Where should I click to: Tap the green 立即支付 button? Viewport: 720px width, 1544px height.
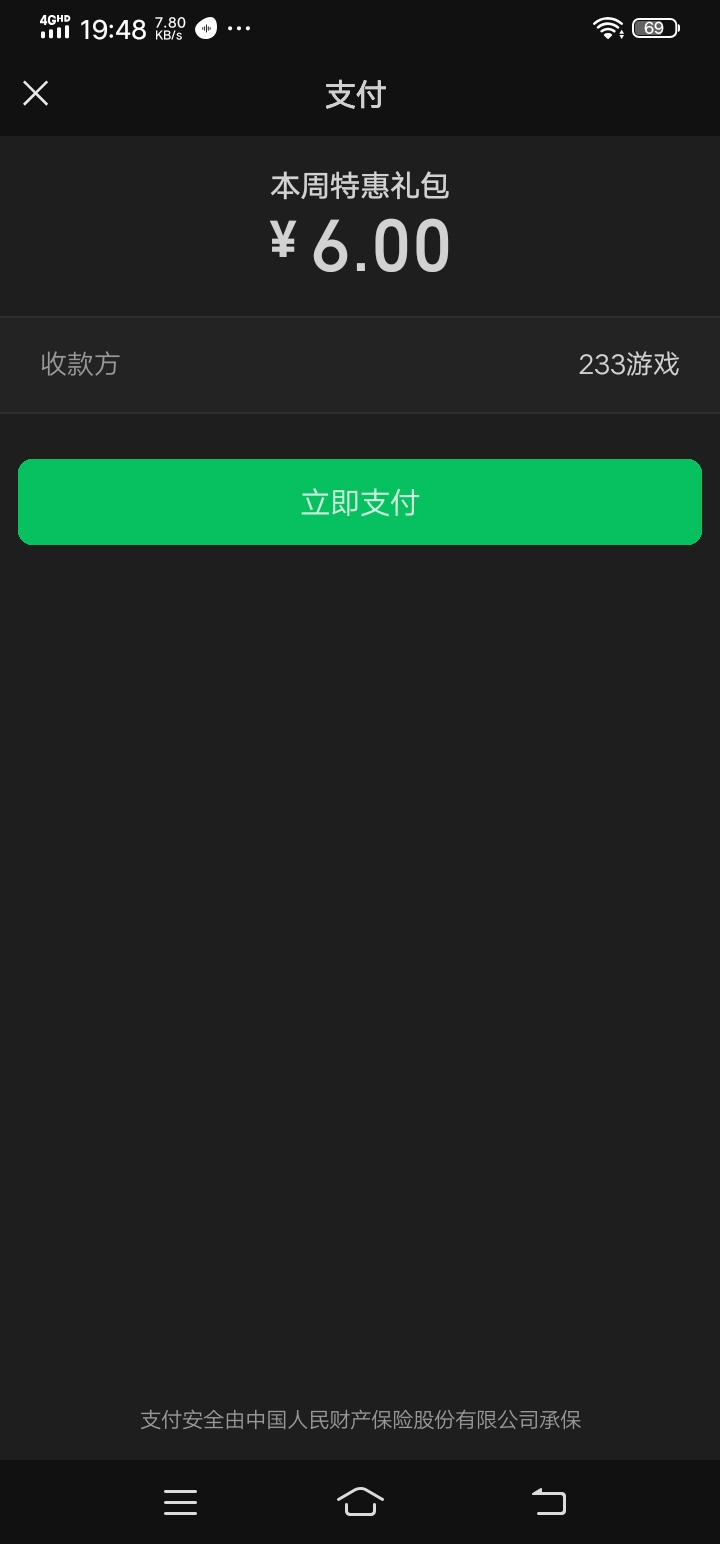[360, 502]
